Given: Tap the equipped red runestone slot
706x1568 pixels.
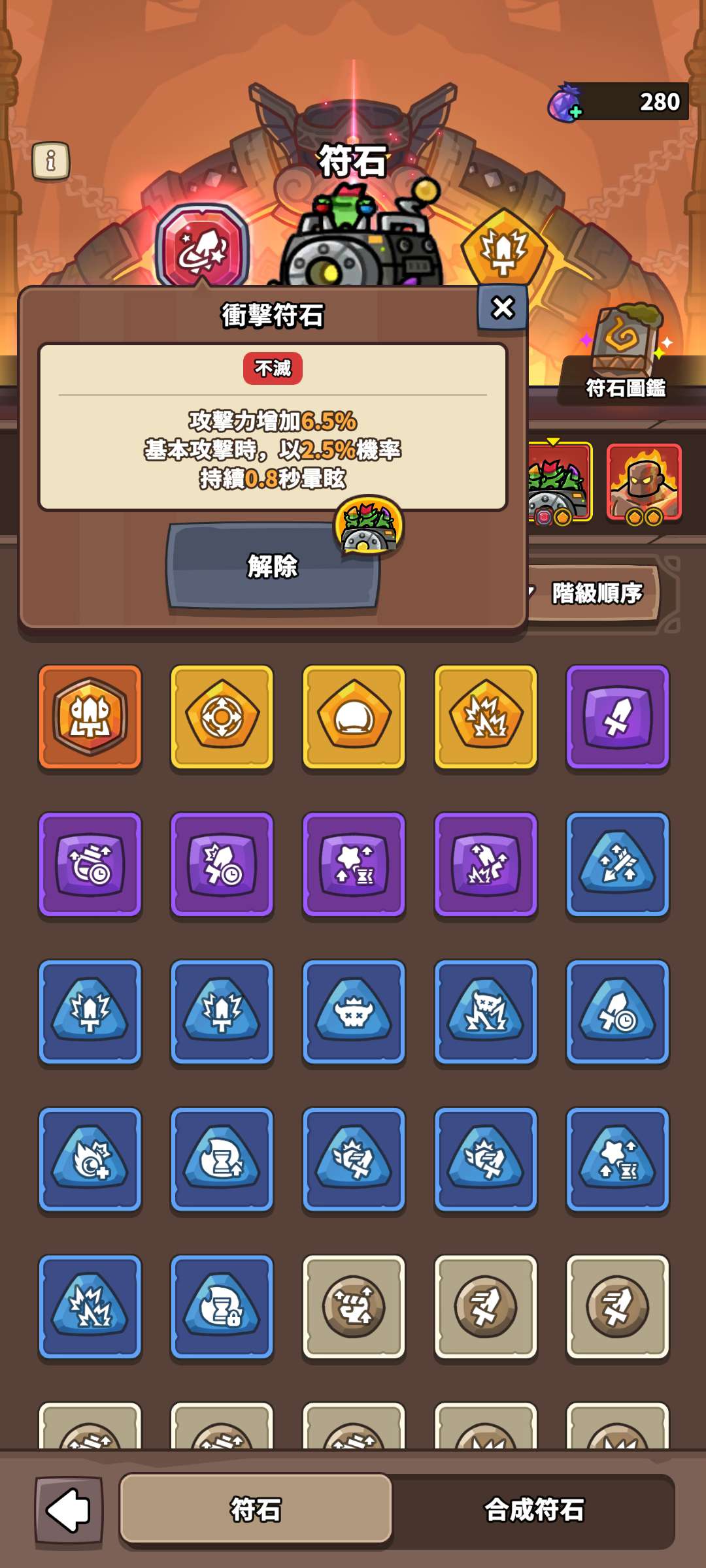Looking at the screenshot, I should 203,247.
